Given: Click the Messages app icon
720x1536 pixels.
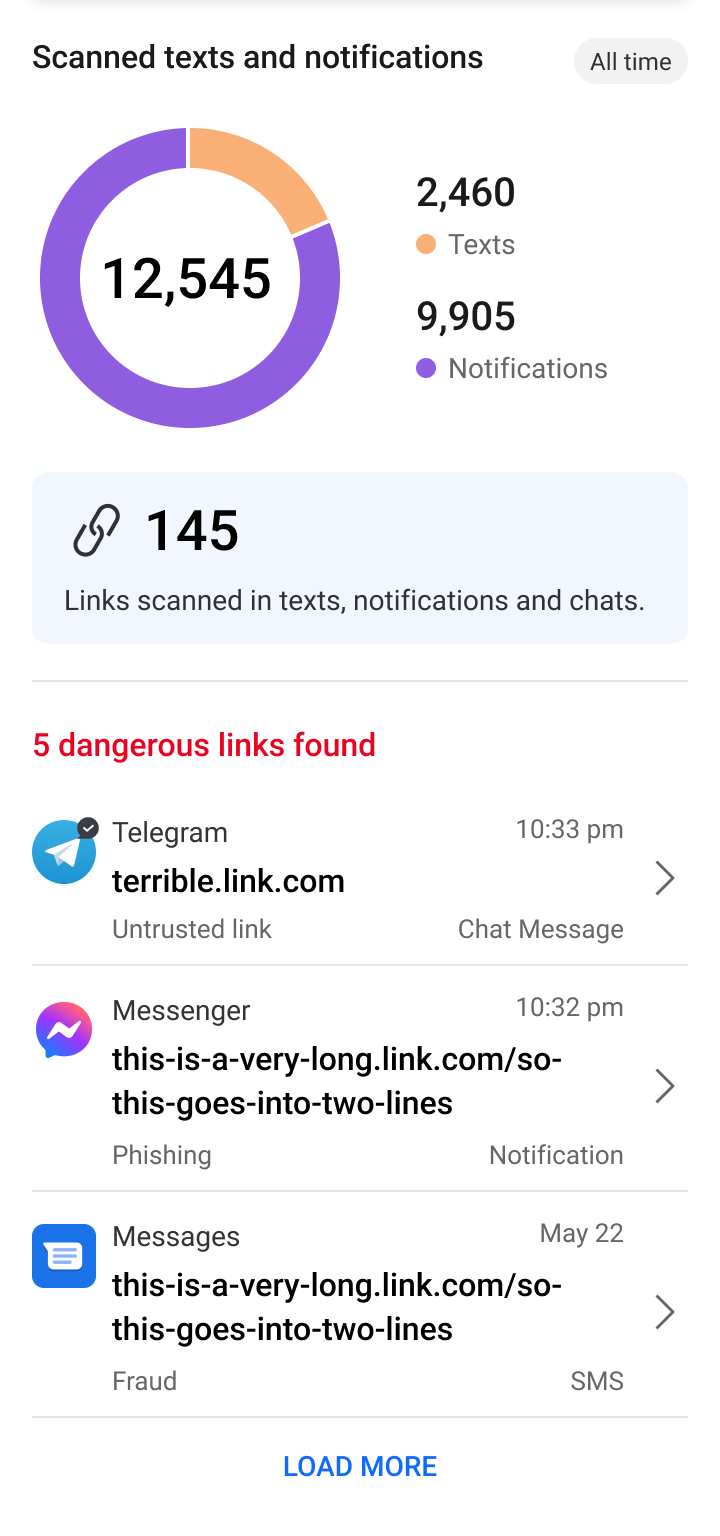Looking at the screenshot, I should click(x=64, y=1256).
